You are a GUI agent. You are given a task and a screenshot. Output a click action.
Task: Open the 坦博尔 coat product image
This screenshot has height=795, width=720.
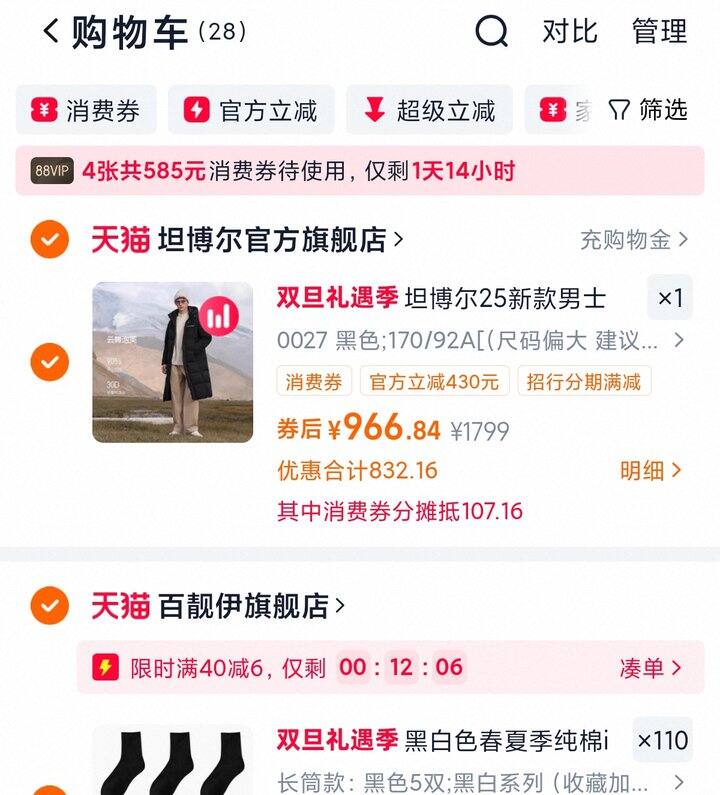coord(173,362)
